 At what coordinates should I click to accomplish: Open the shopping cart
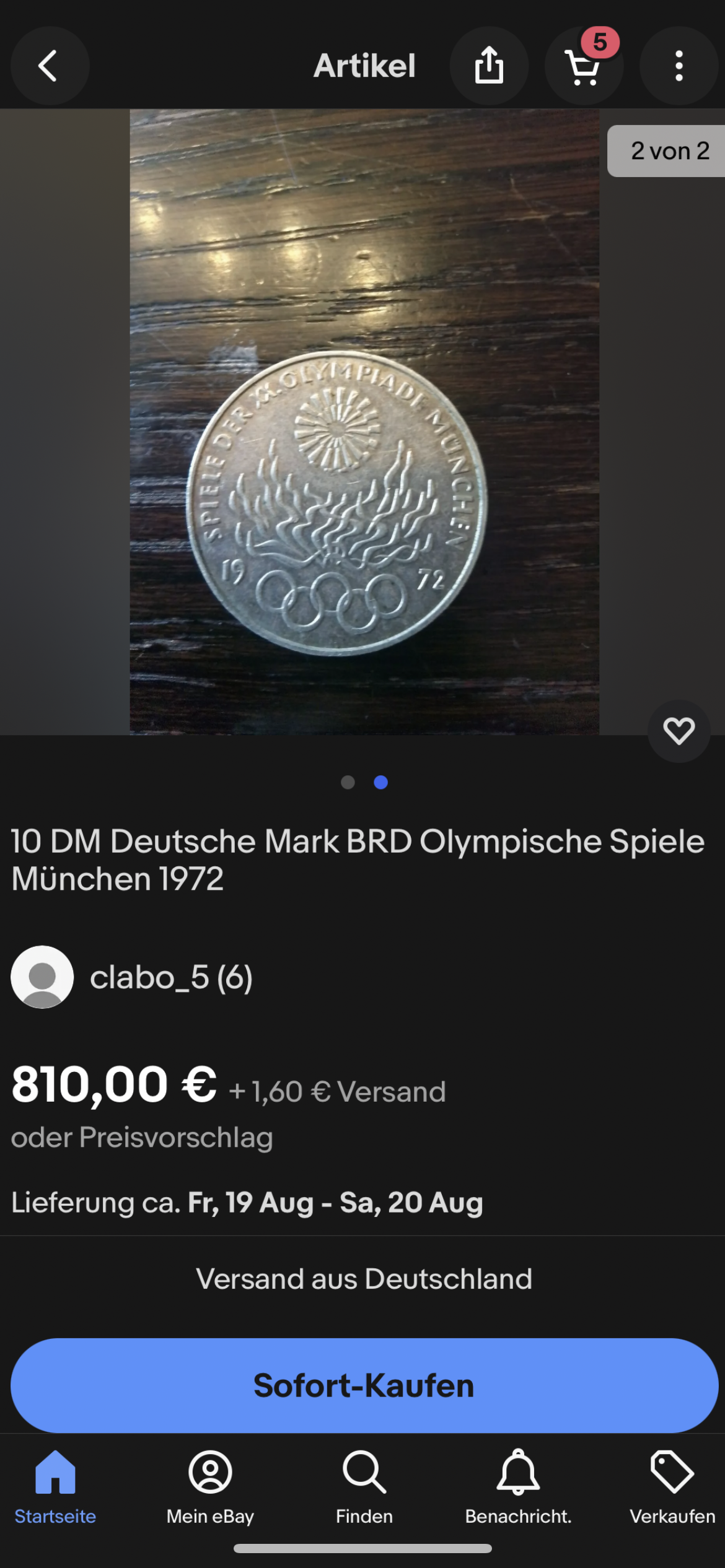tap(584, 66)
